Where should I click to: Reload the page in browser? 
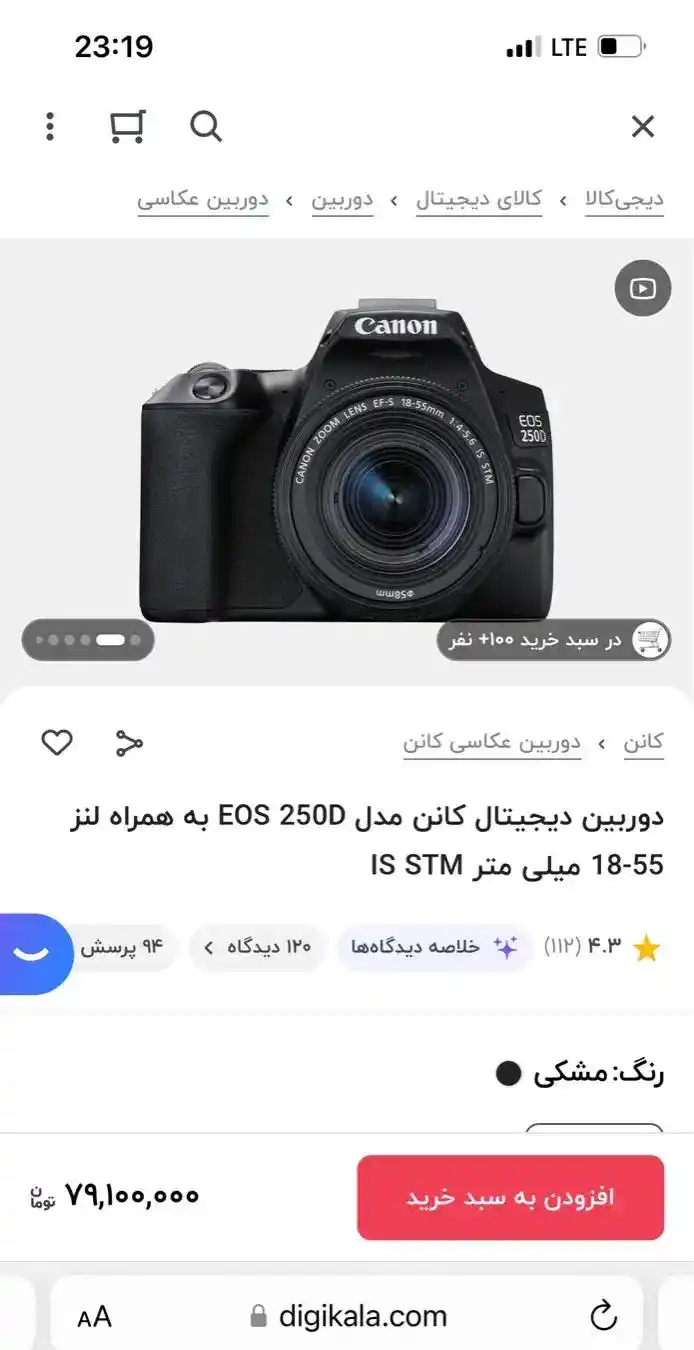coord(603,1316)
